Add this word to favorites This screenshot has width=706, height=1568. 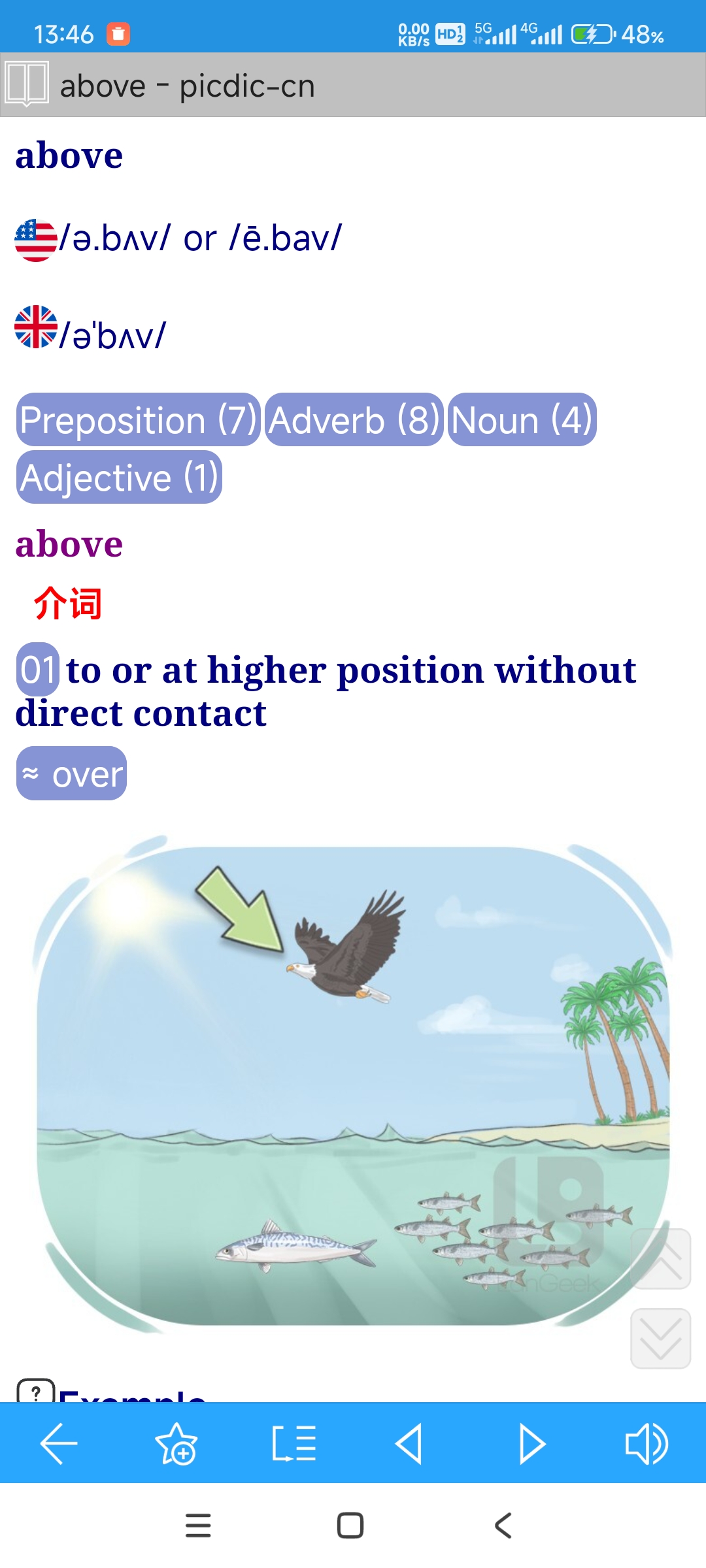point(176,1443)
